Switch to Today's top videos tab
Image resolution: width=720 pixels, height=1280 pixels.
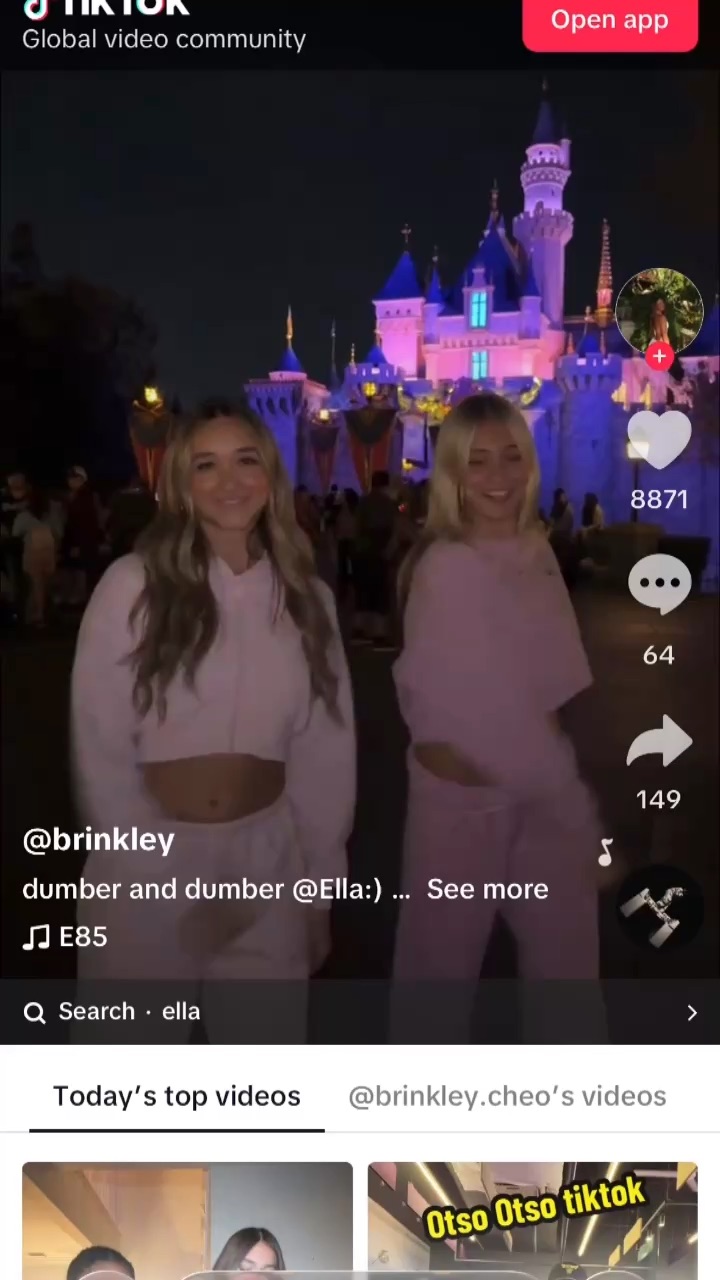click(x=177, y=1096)
